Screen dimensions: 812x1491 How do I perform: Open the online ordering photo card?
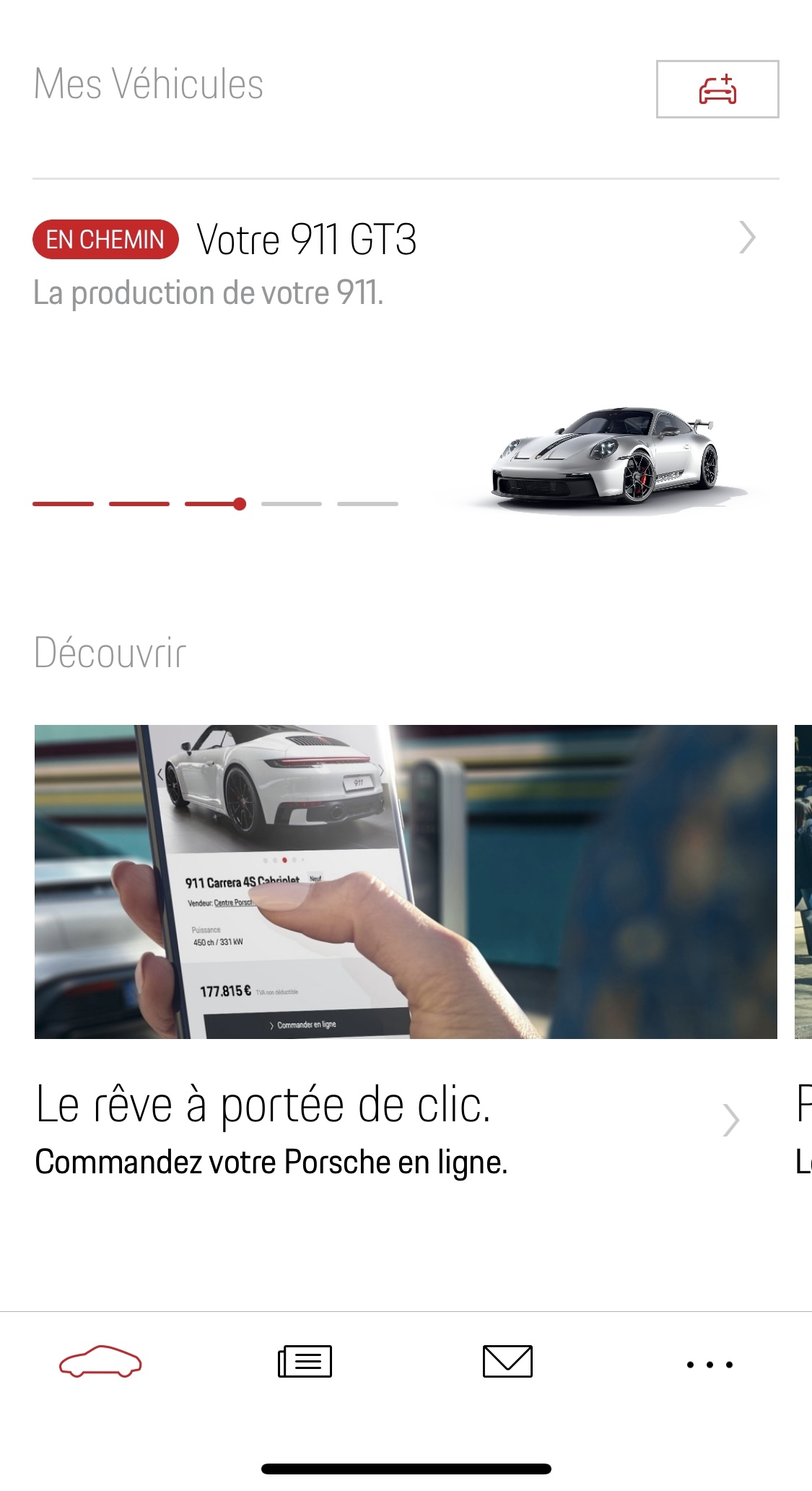pyautogui.click(x=406, y=882)
